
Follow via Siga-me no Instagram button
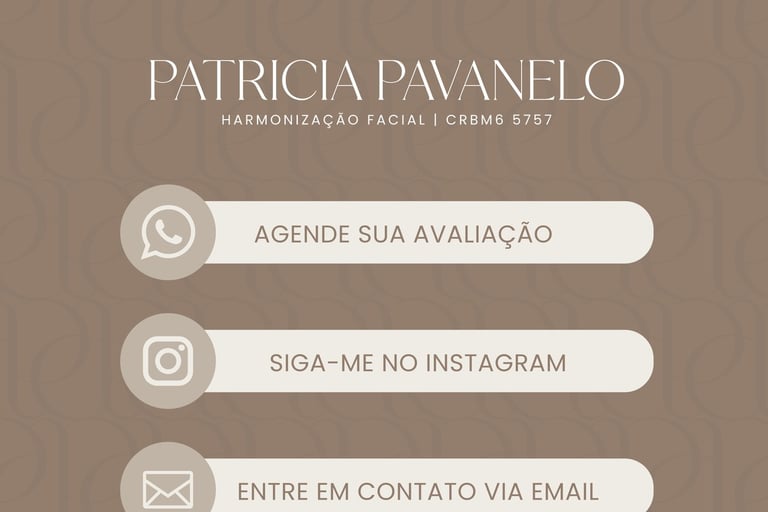point(417,362)
